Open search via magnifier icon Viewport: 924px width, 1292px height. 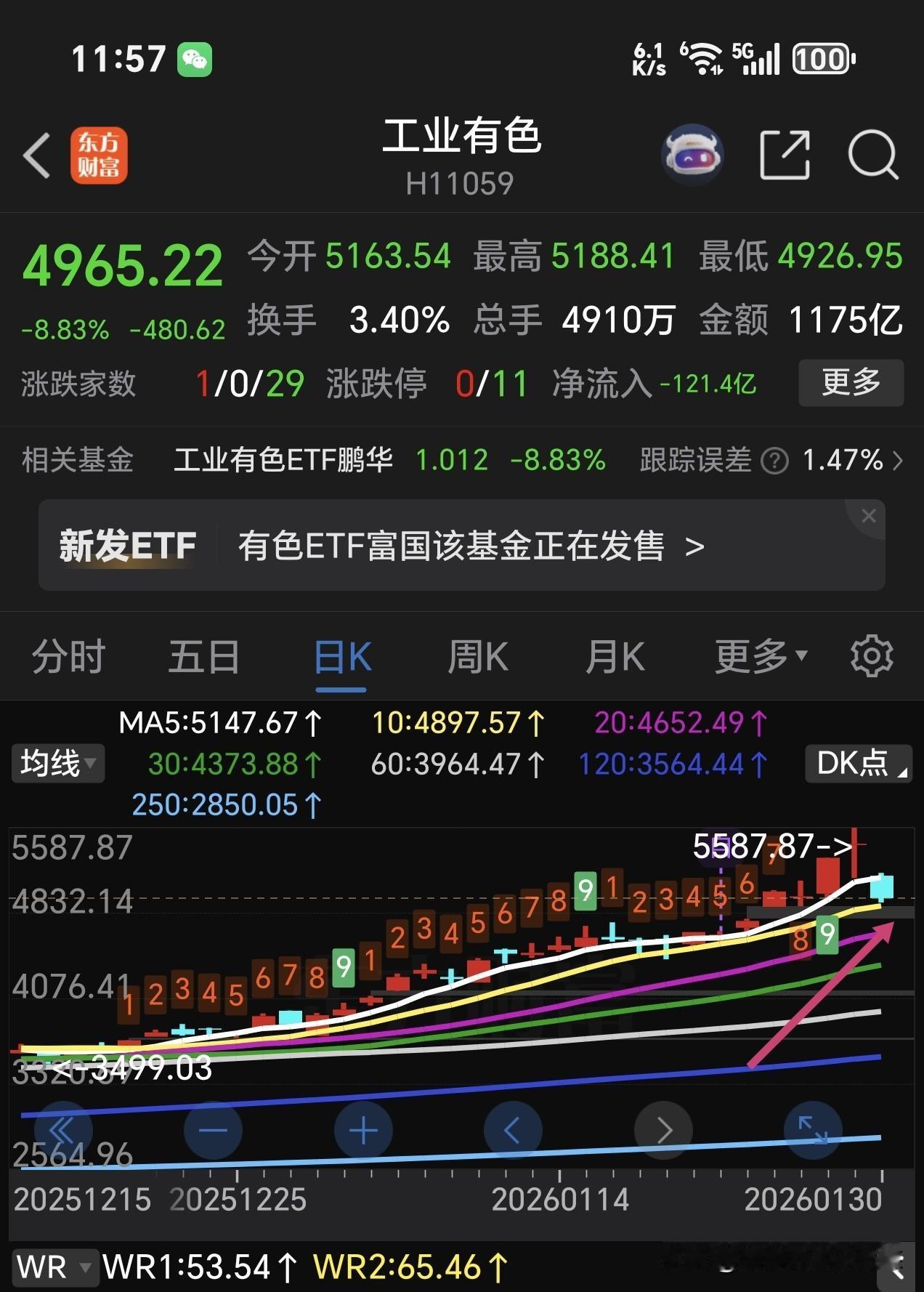[874, 154]
